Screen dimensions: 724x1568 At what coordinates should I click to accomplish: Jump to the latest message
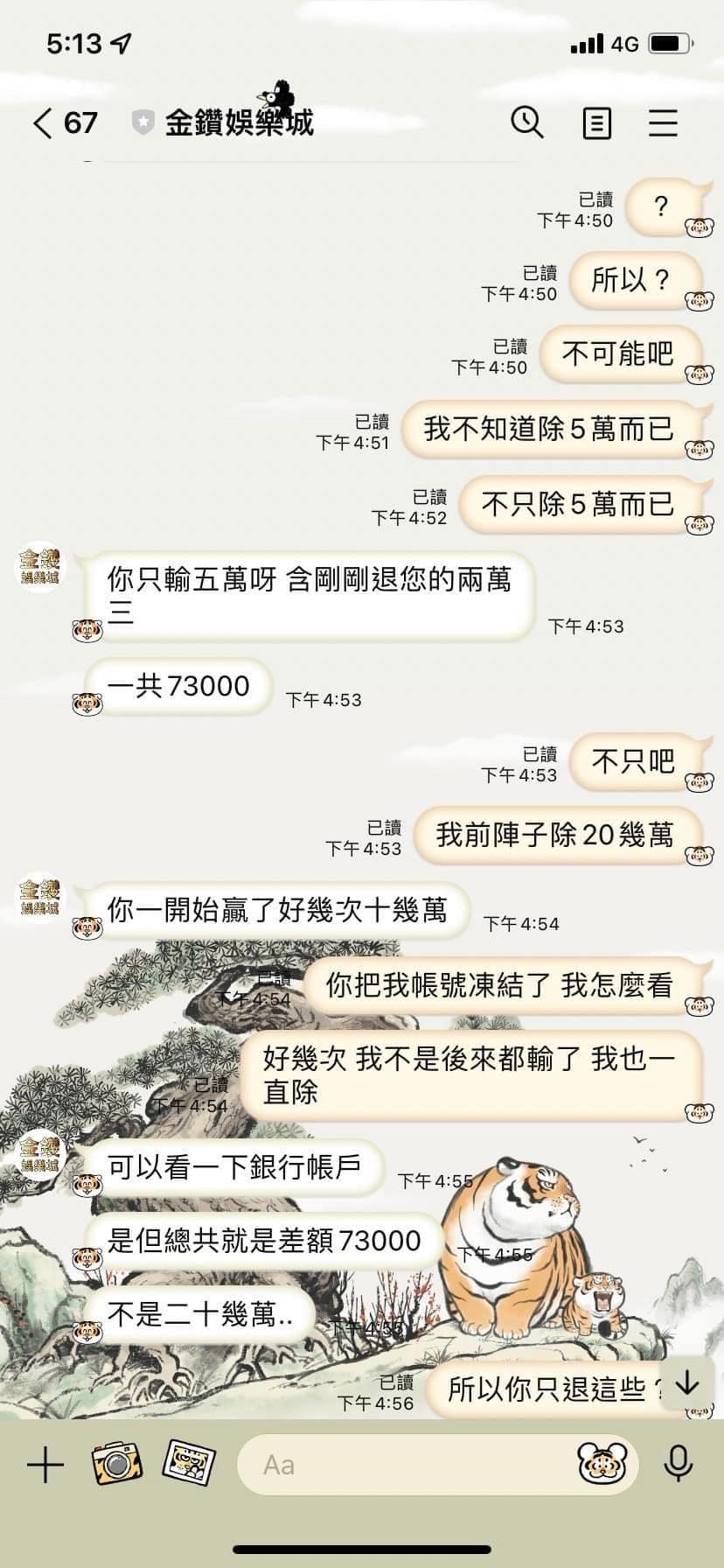[x=687, y=1382]
